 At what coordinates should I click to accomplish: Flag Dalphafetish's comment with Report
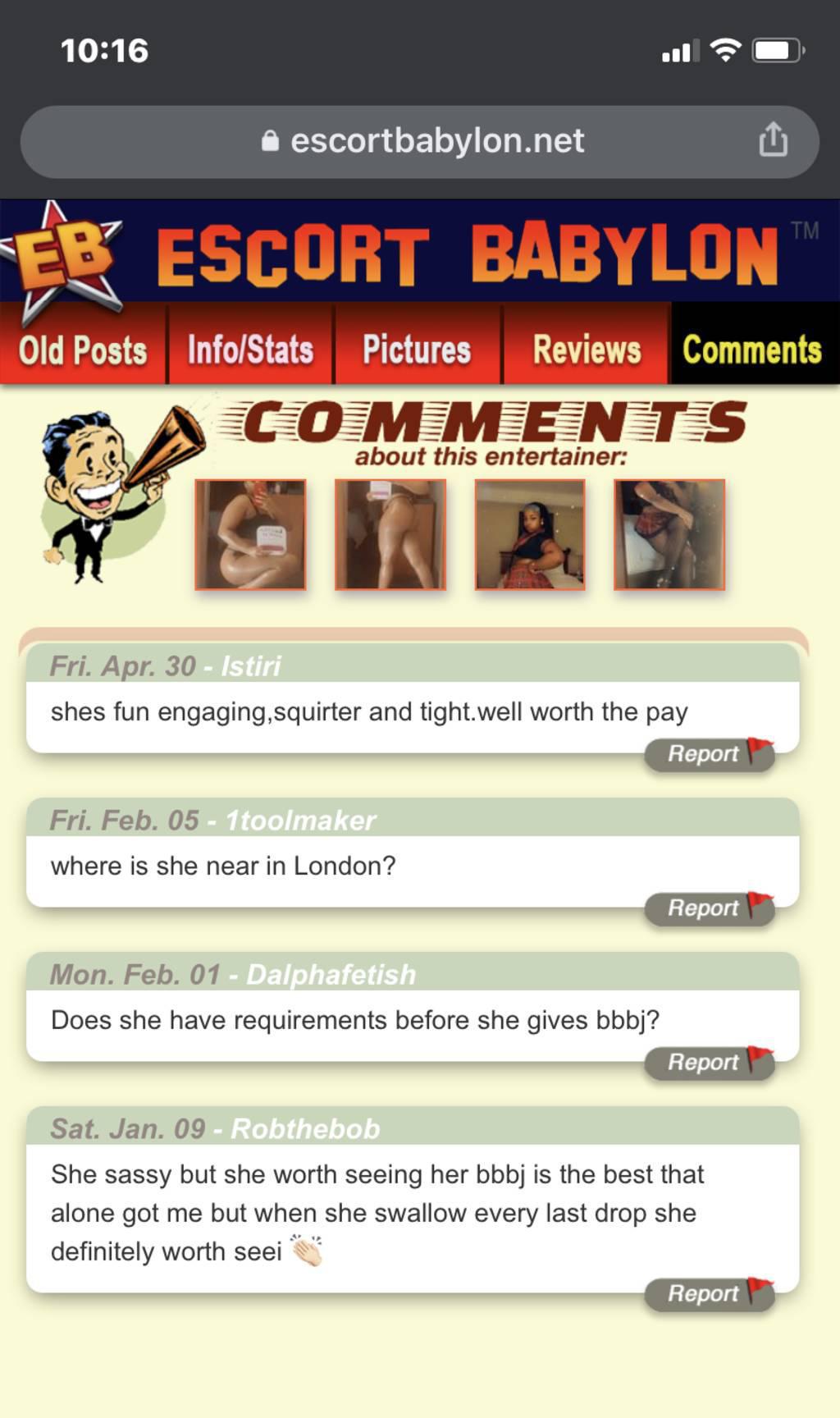710,1062
